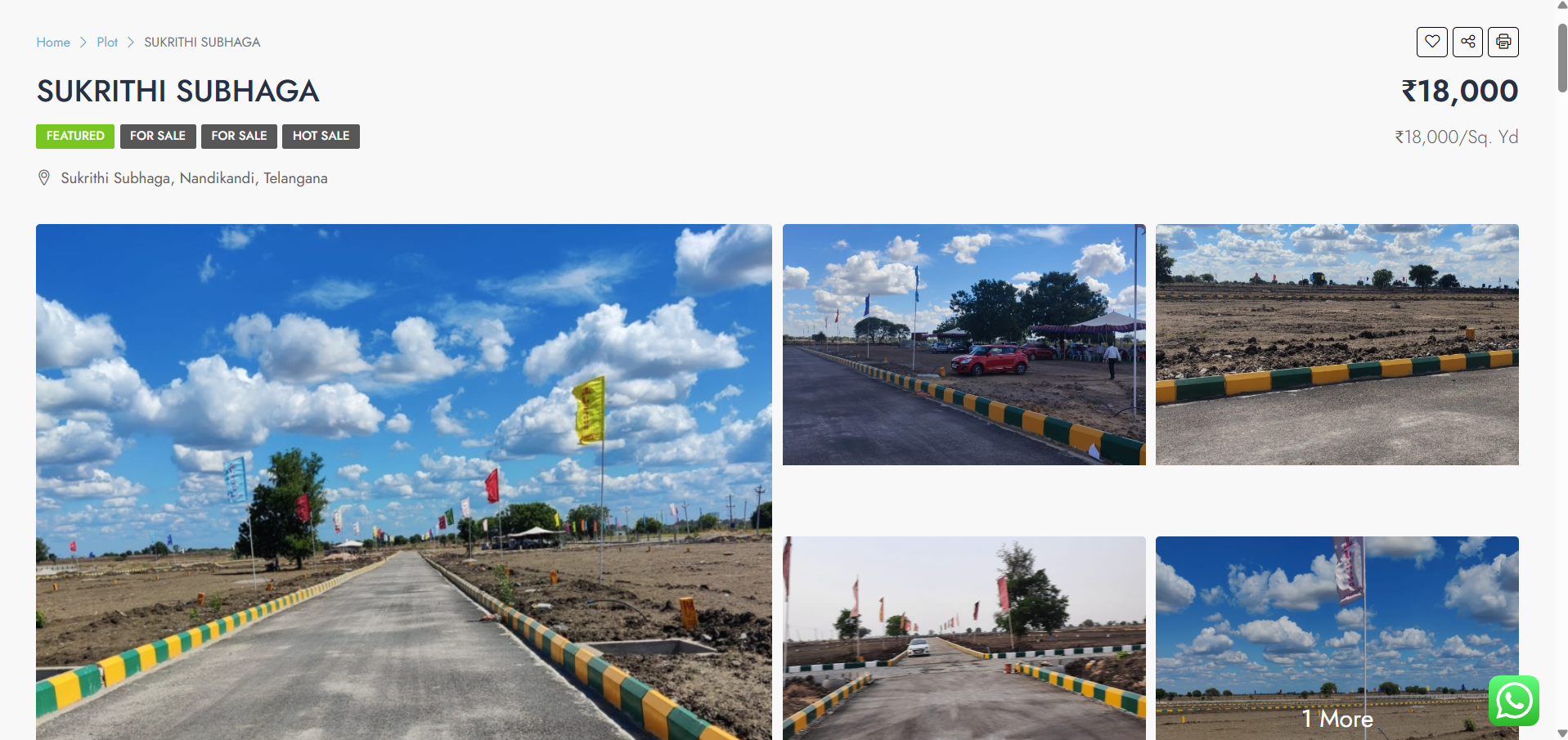This screenshot has width=1568, height=740.
Task: Add this property to favorites
Action: [x=1431, y=42]
